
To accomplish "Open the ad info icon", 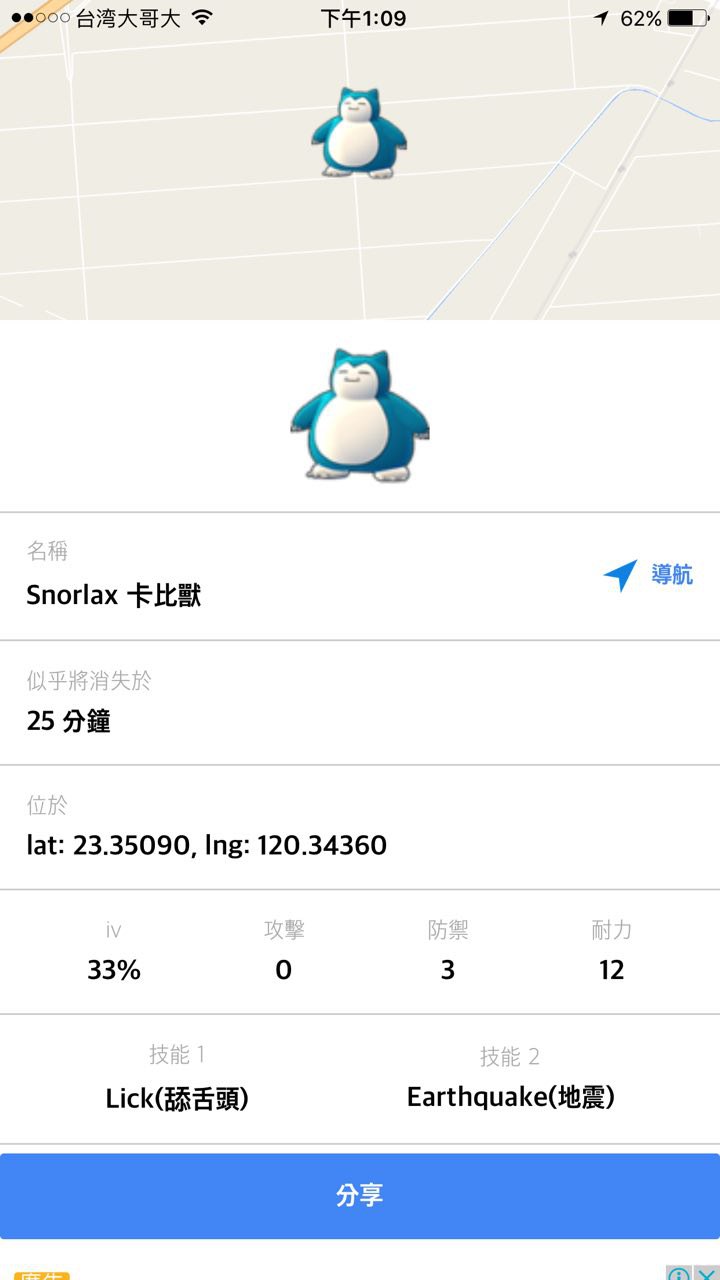I will 679,1274.
